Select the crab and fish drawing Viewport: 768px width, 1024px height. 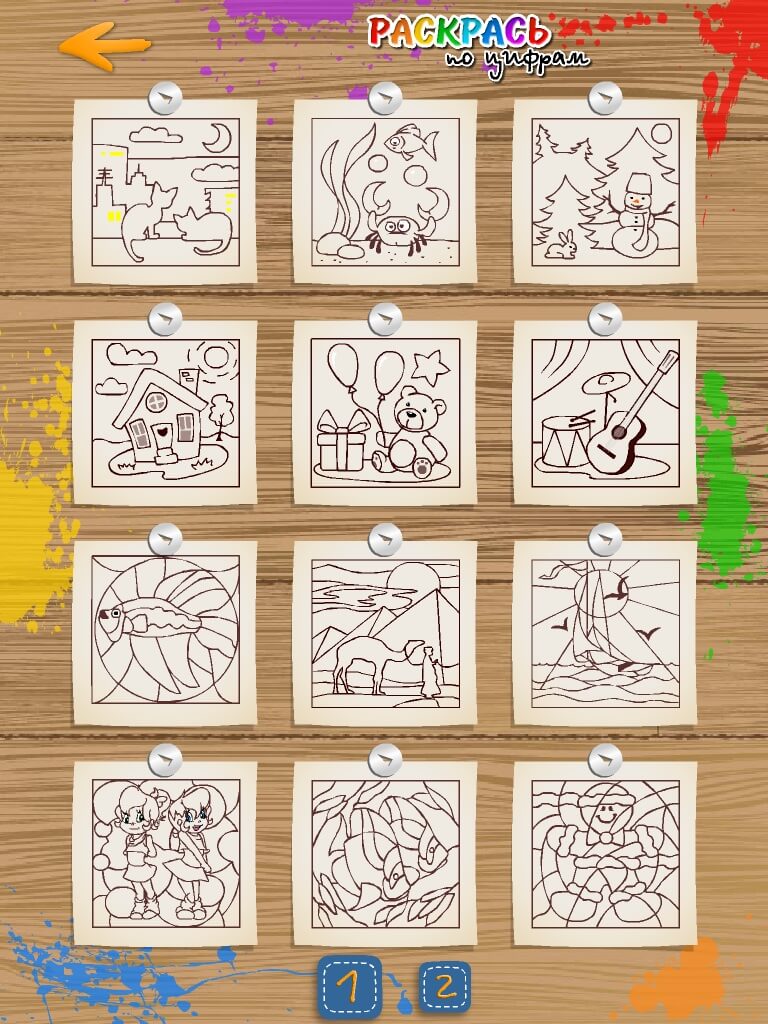(x=385, y=192)
